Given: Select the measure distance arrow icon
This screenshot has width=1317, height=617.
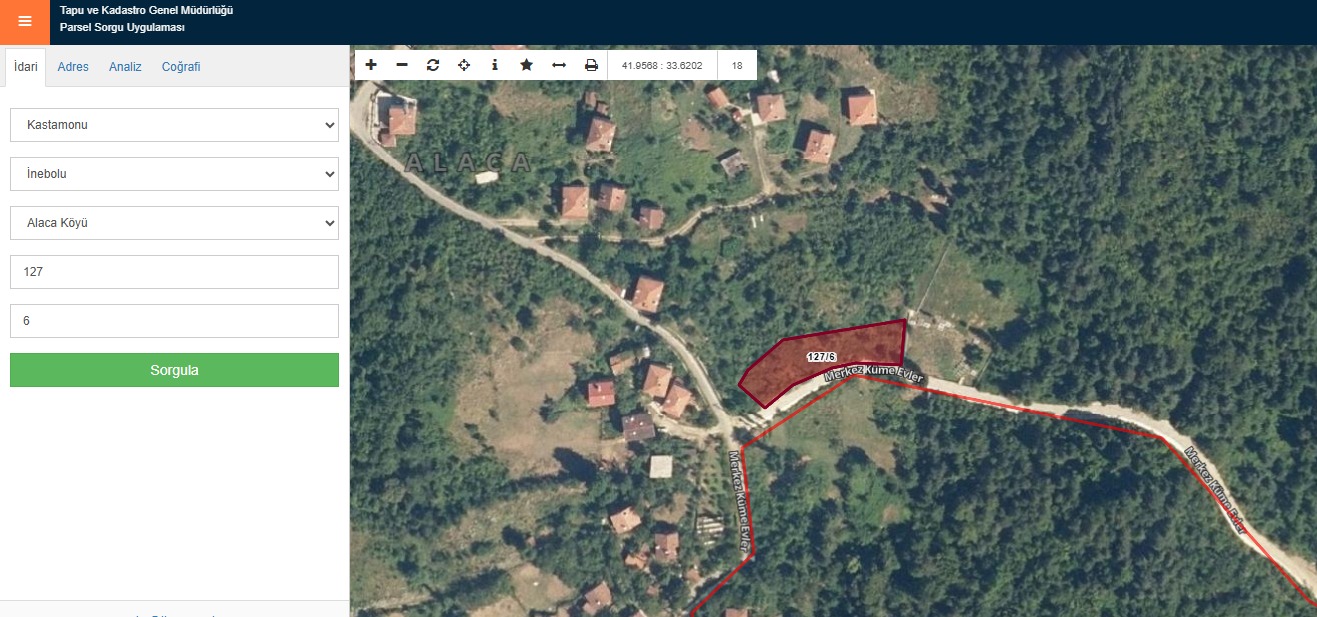Looking at the screenshot, I should [x=559, y=65].
